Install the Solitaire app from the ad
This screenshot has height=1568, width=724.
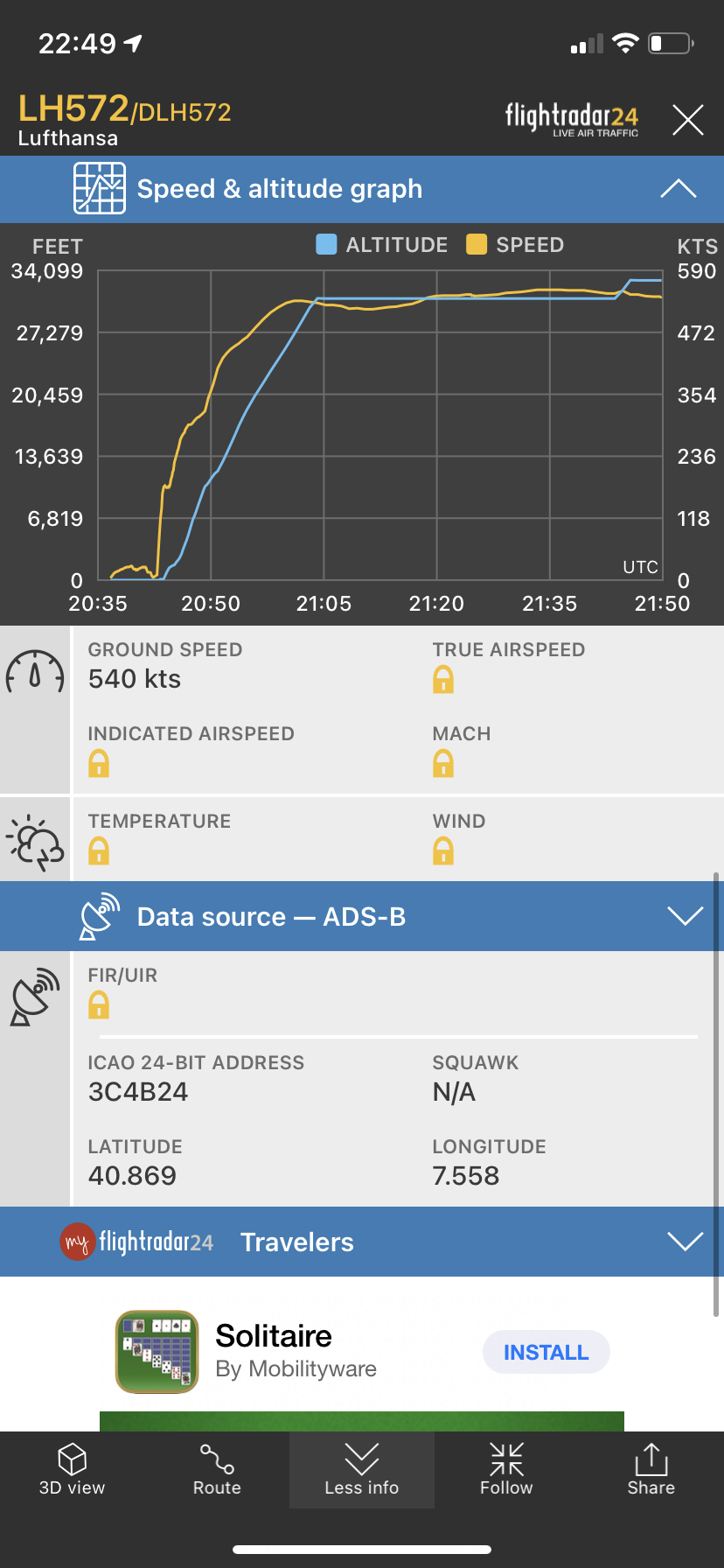click(x=546, y=1352)
